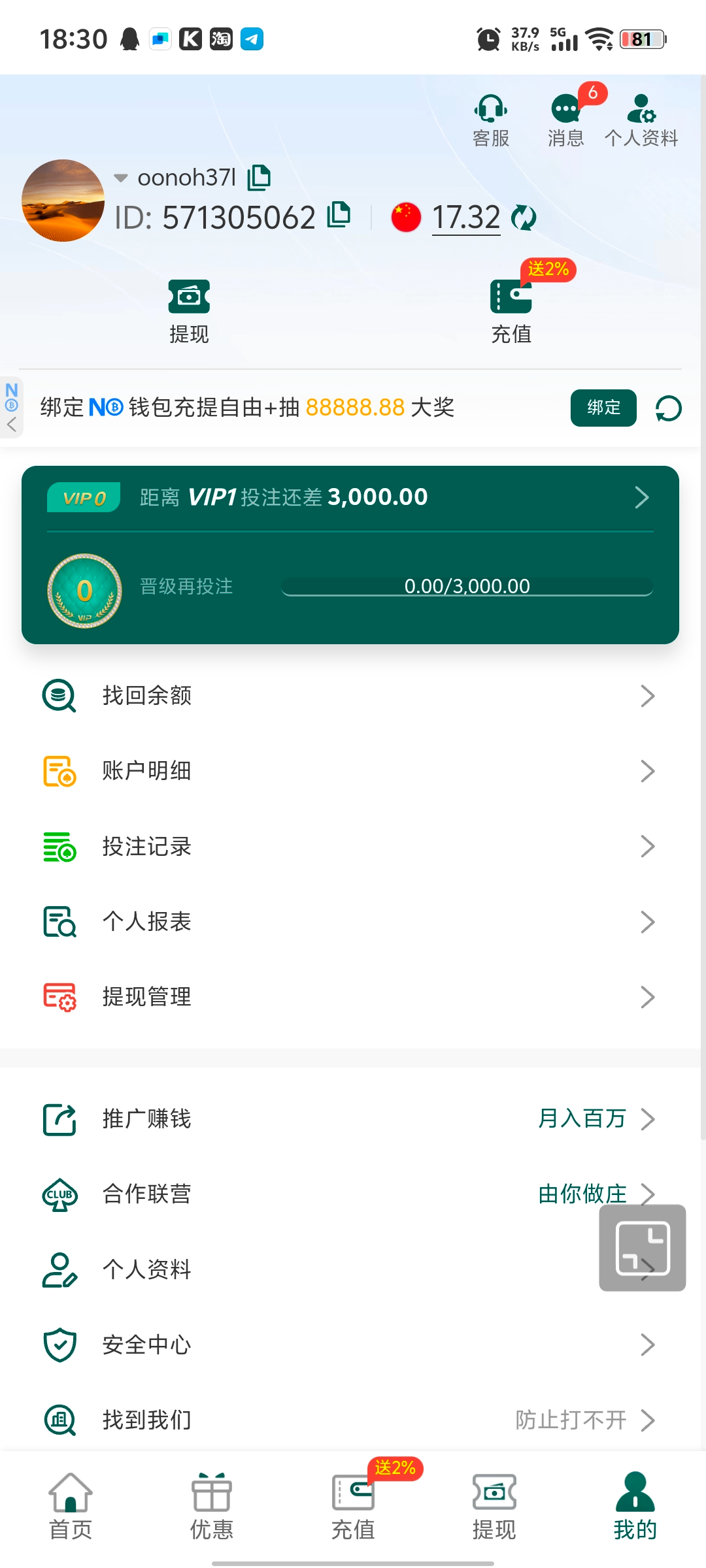Open the 安全中心 security shield icon
The height and width of the screenshot is (1568, 706).
(x=59, y=1344)
